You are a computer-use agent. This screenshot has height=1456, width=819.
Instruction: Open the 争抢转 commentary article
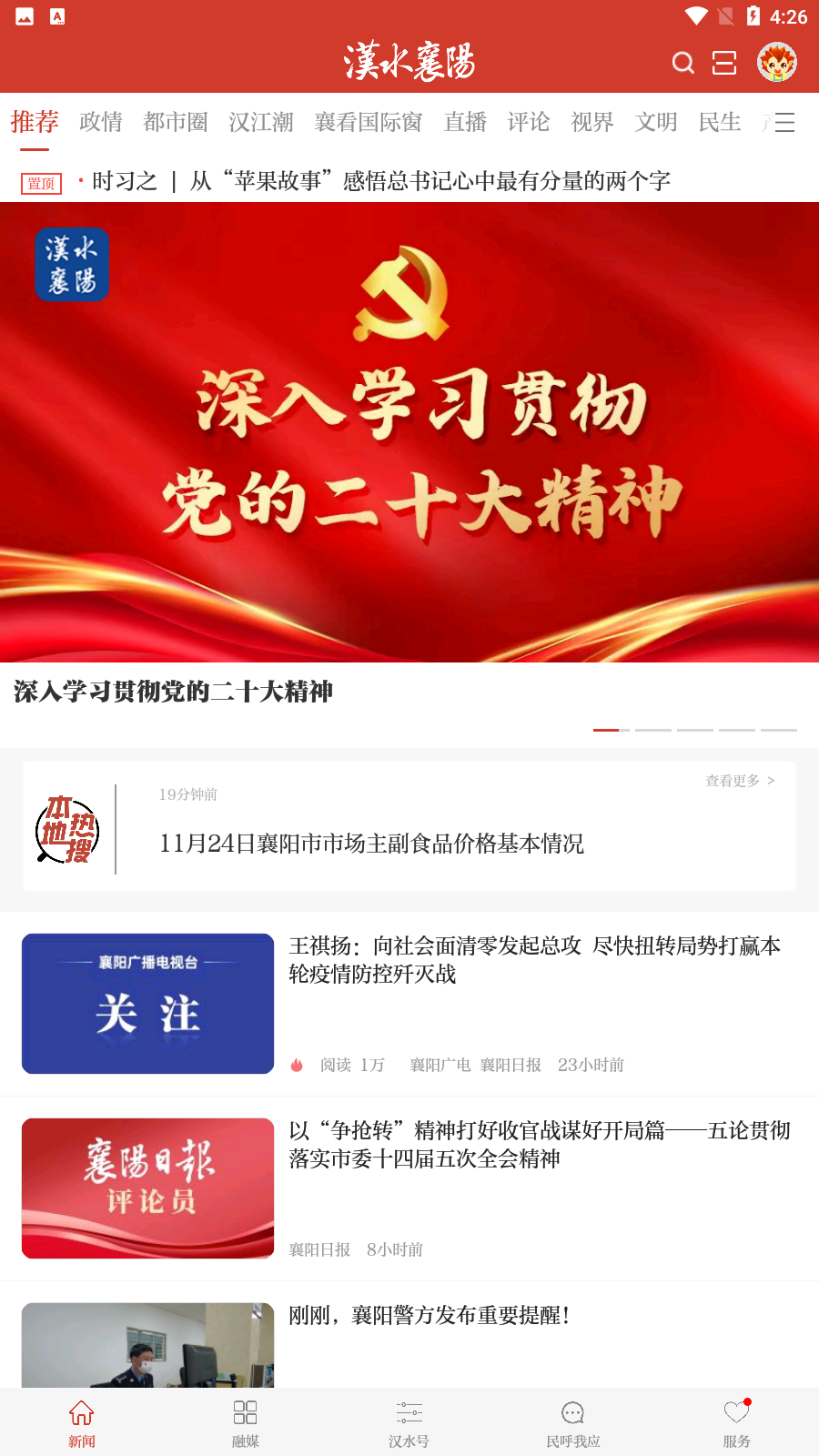[x=540, y=1145]
